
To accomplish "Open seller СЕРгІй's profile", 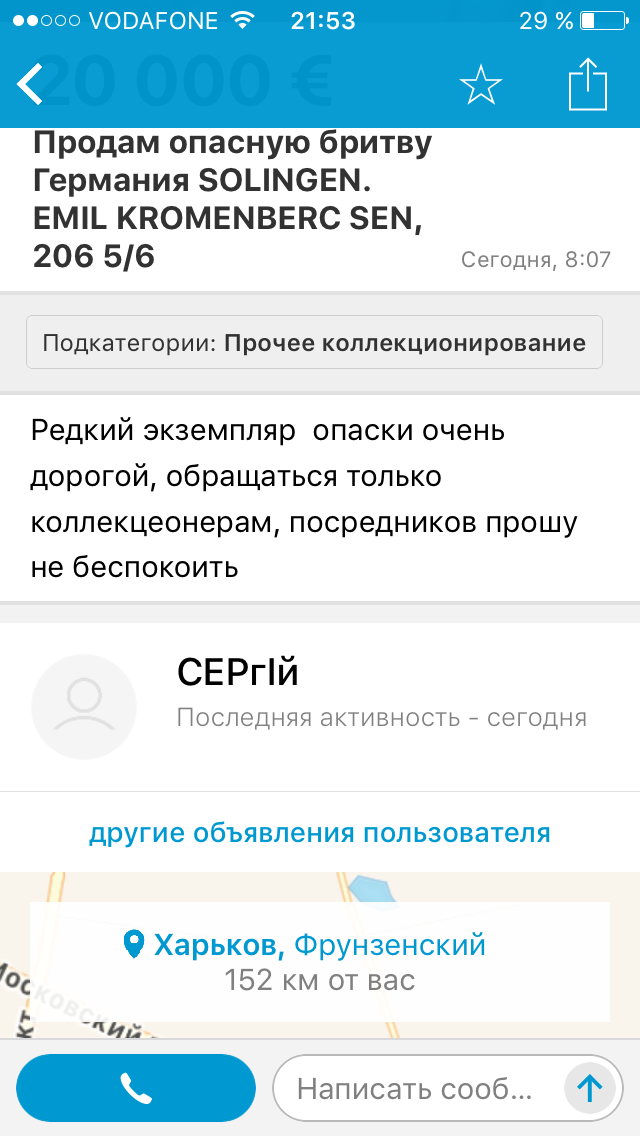I will pos(238,674).
